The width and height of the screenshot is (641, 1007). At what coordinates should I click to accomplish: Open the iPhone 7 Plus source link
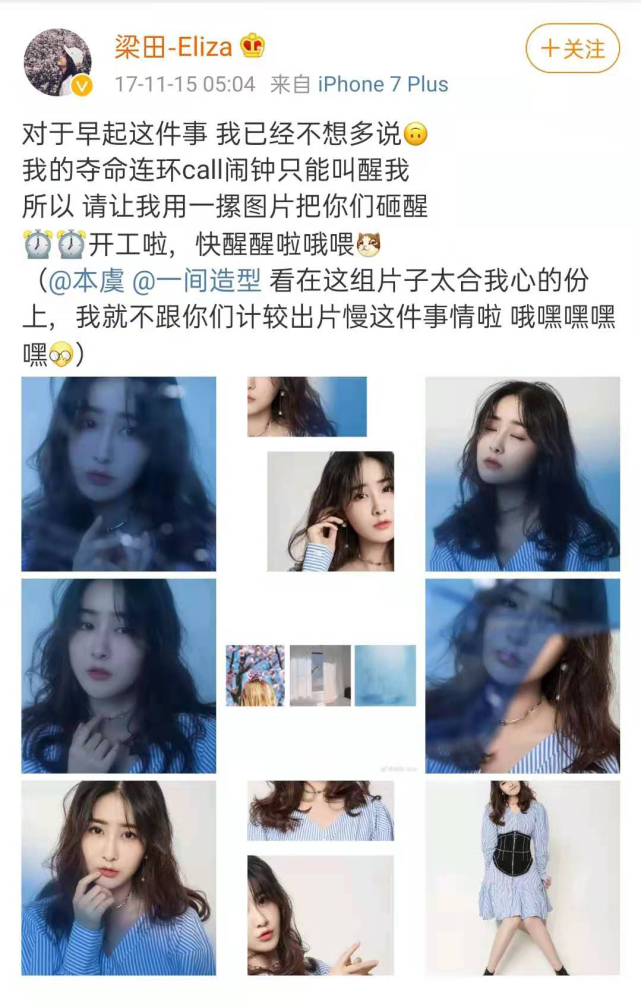click(x=383, y=84)
